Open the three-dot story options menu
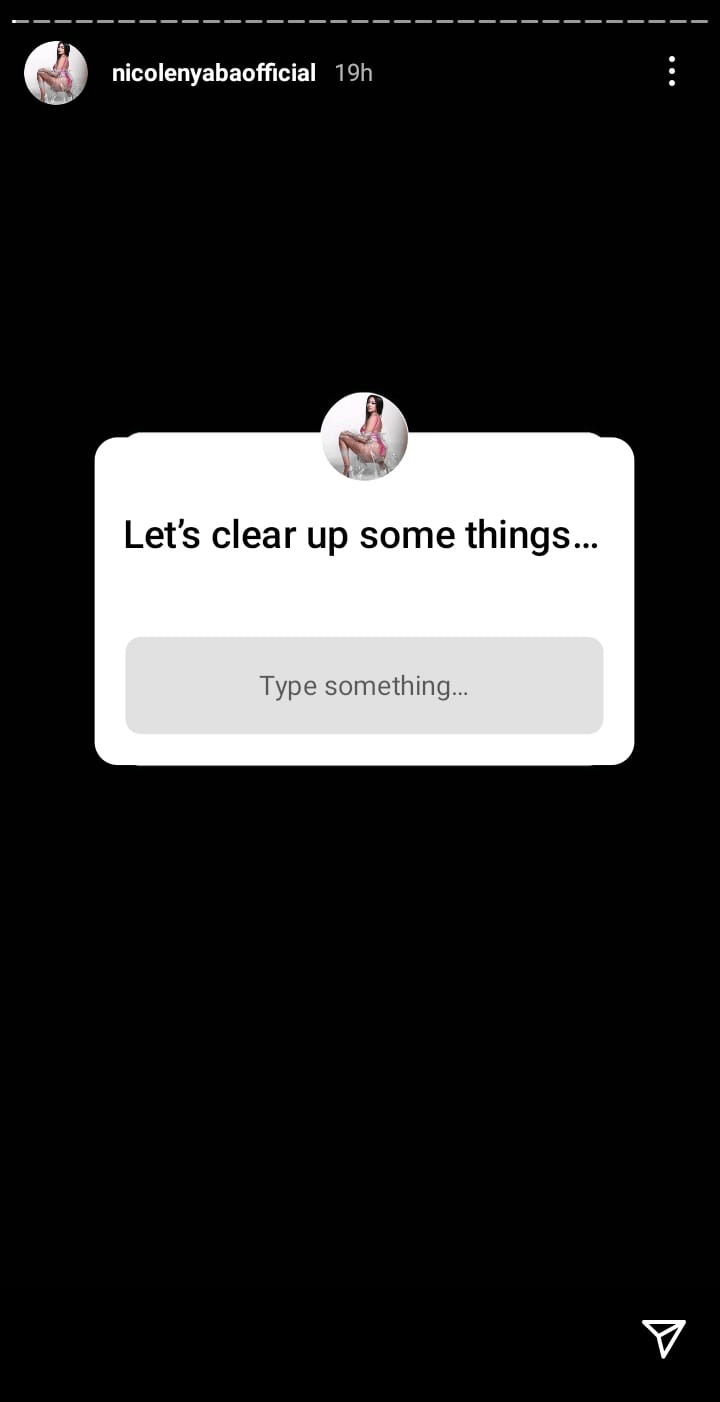The width and height of the screenshot is (720, 1402). [x=671, y=72]
